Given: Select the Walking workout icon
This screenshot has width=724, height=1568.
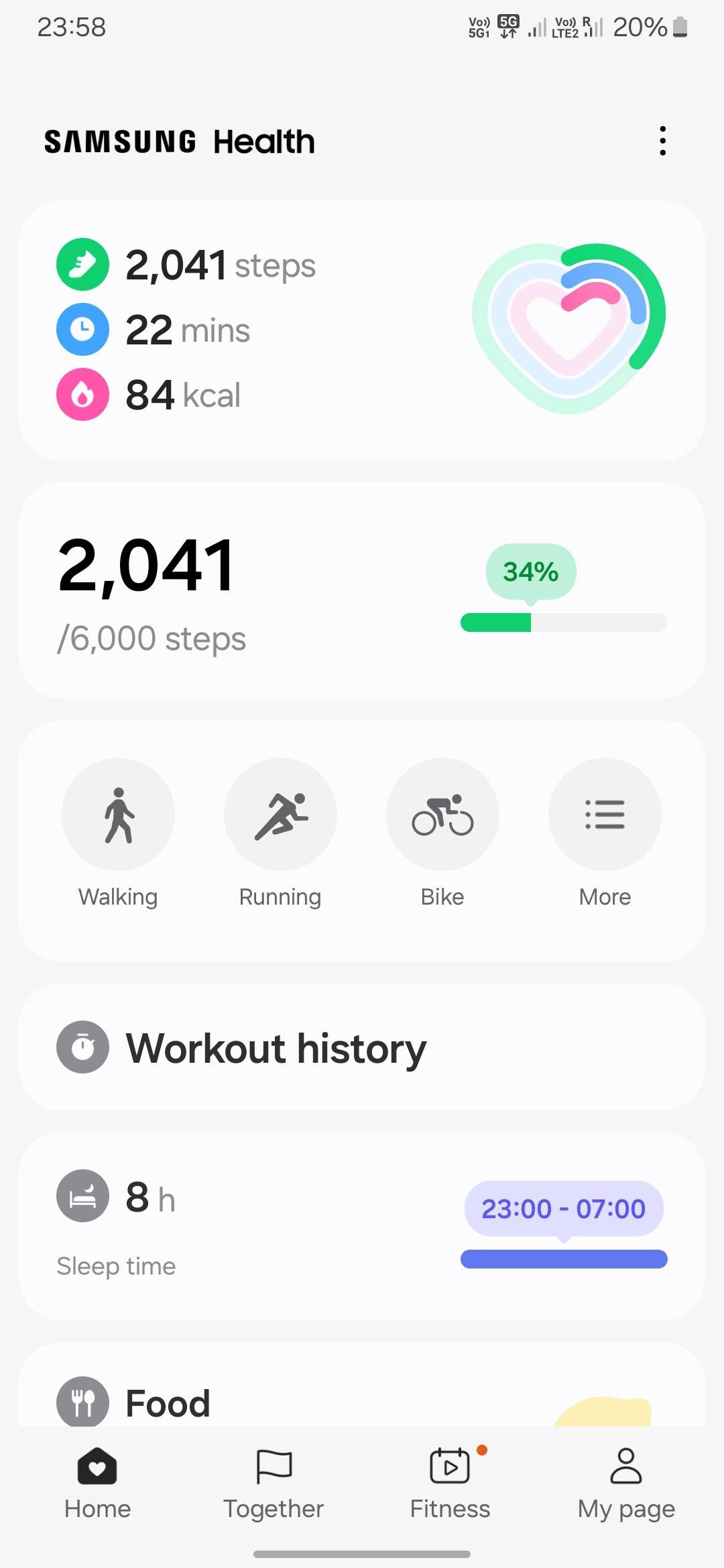Looking at the screenshot, I should coord(118,813).
